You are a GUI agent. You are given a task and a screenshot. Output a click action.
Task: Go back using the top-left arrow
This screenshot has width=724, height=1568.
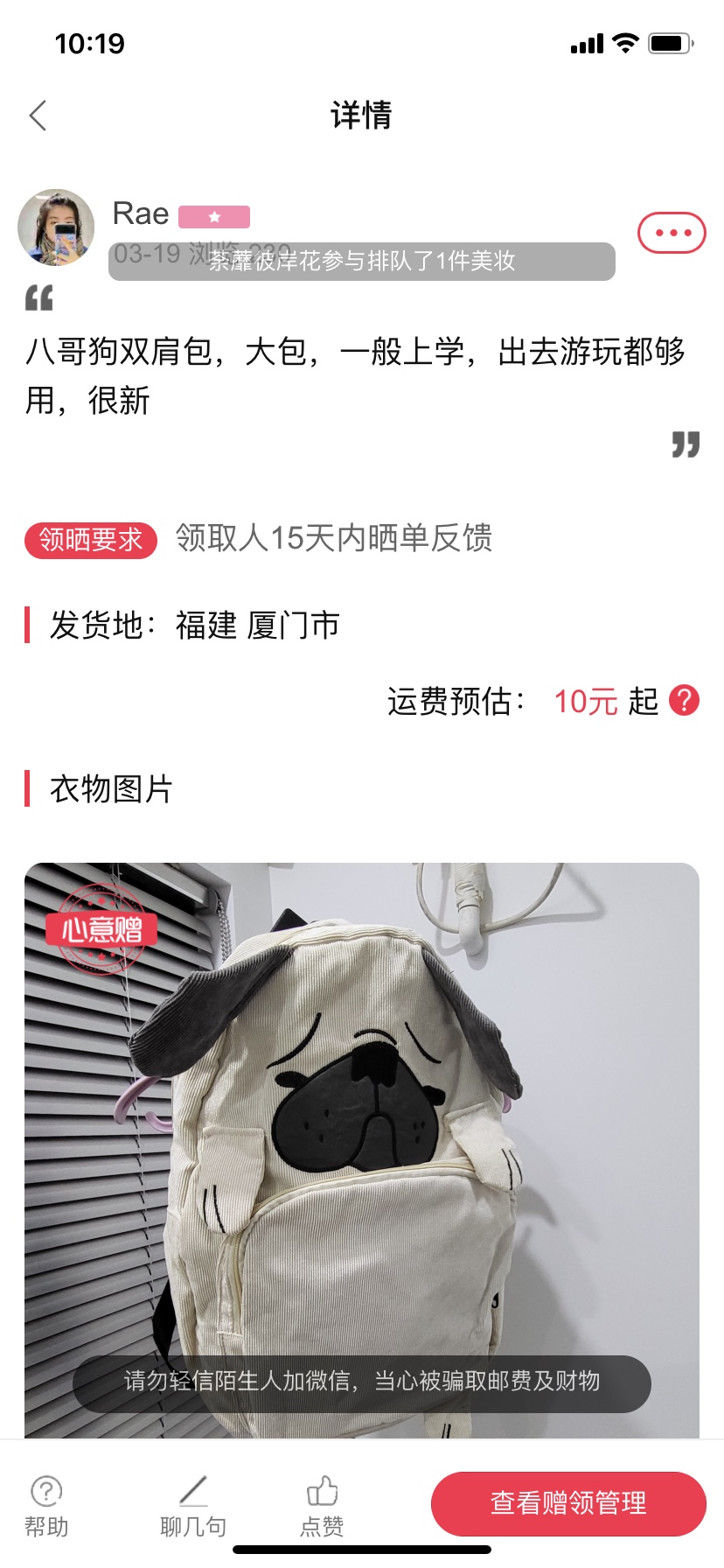38,115
